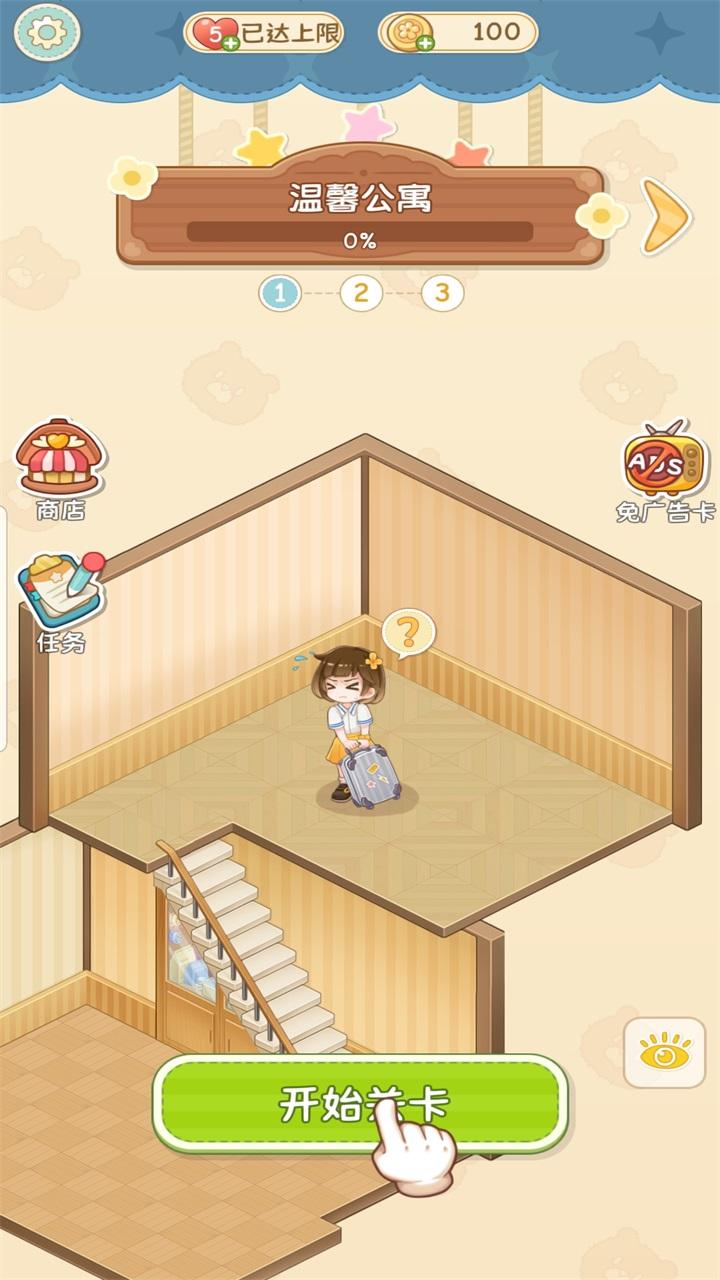
Task: Tap the question mark bubble above the girl
Action: (x=409, y=632)
